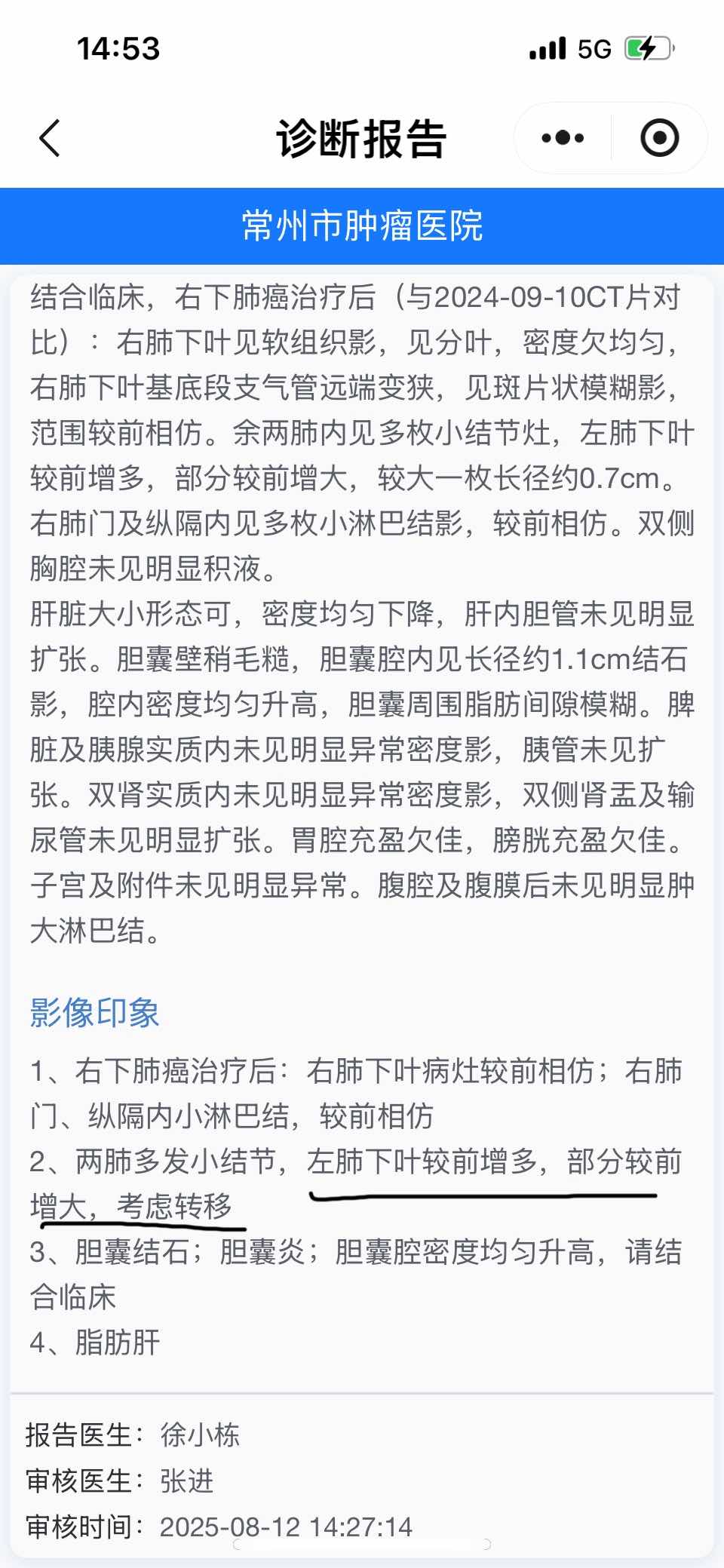Viewport: 724px width, 1568px height.
Task: Open the three-dot more options menu
Action: coord(563,138)
